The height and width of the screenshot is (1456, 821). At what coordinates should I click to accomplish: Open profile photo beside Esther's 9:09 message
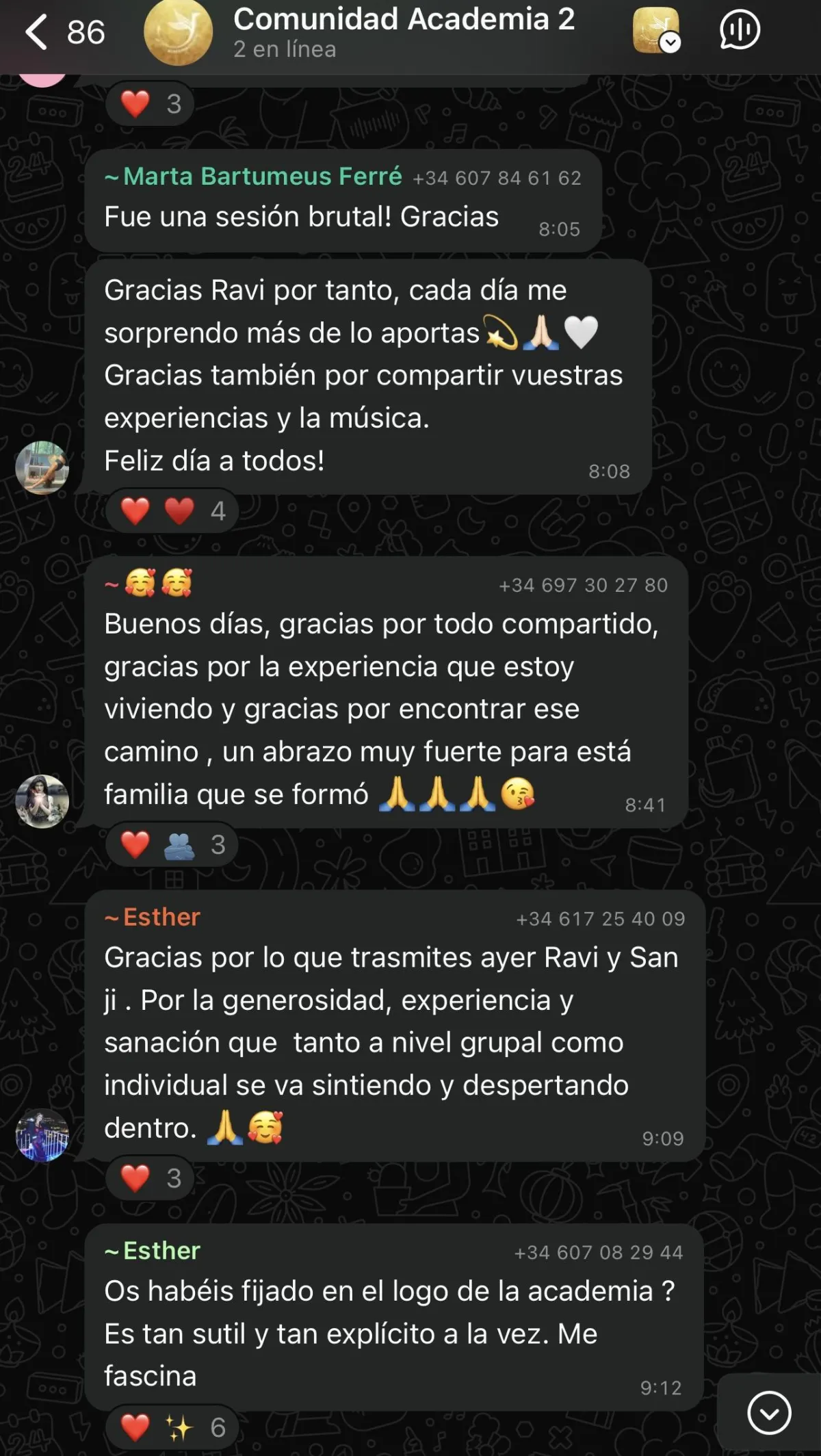[42, 1135]
